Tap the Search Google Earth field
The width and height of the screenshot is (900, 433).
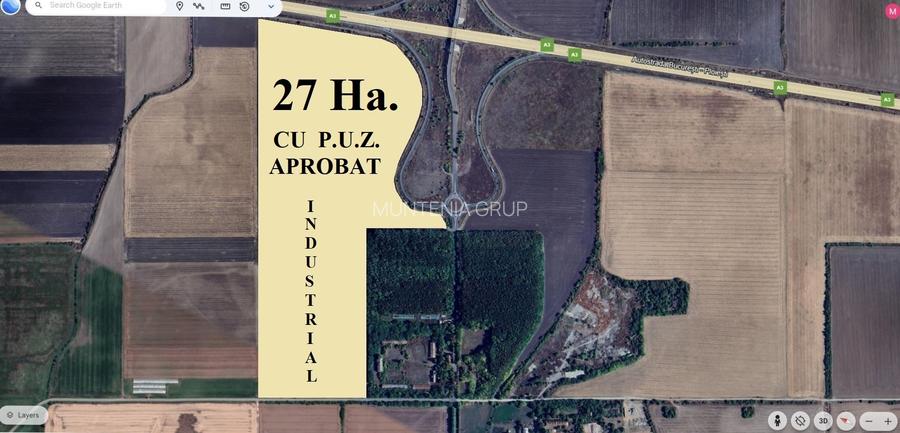point(100,5)
